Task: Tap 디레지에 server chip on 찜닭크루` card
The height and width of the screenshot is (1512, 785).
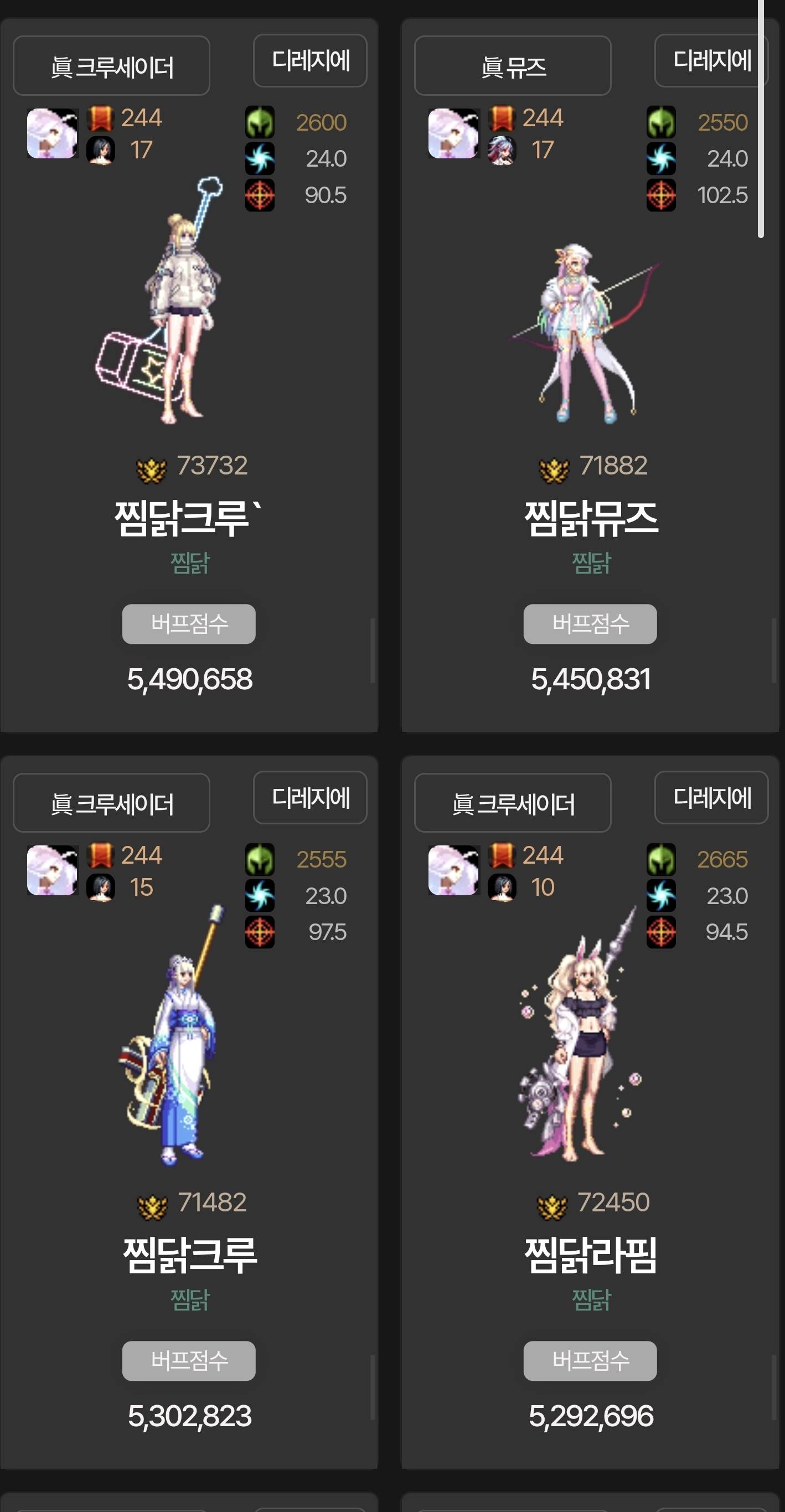Action: coord(310,60)
